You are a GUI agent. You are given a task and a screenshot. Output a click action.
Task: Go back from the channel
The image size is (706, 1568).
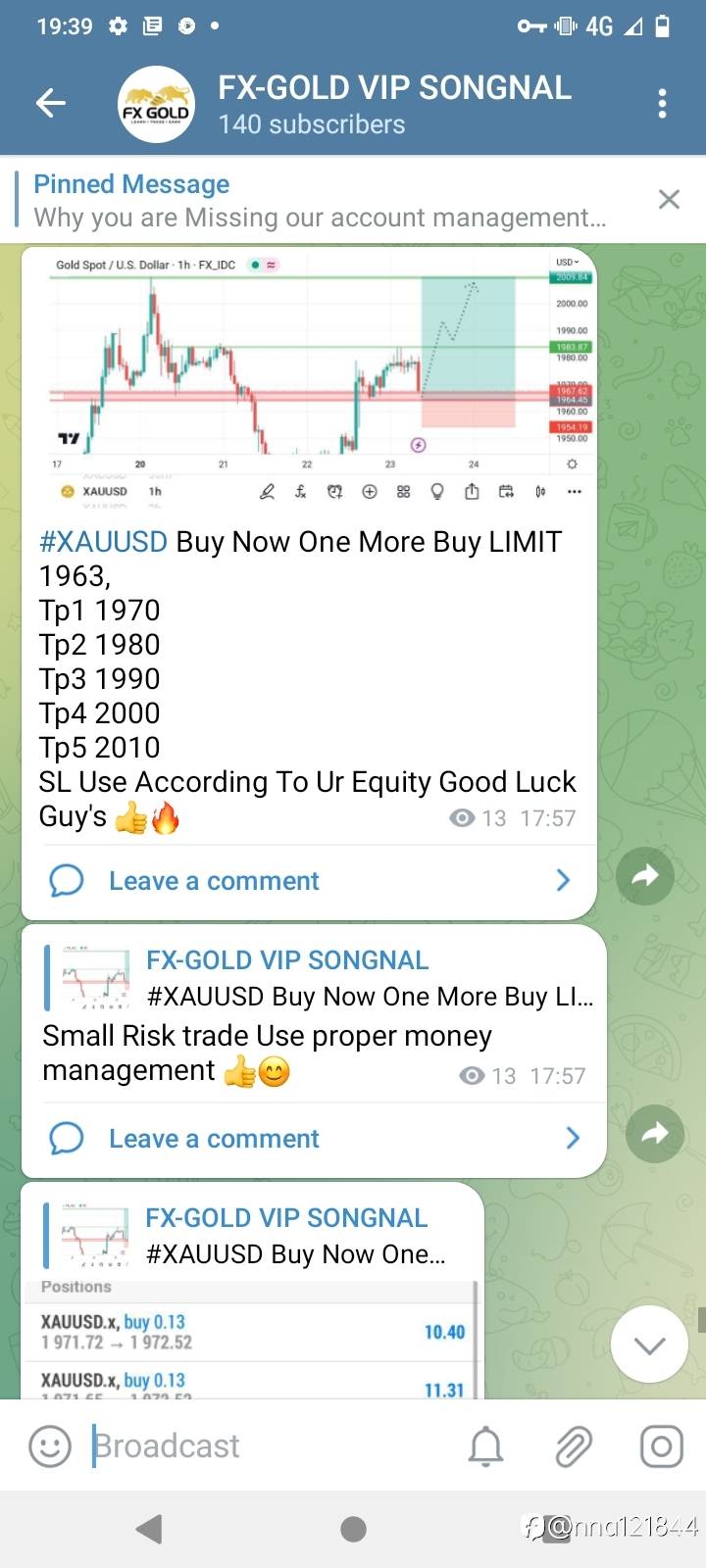50,103
